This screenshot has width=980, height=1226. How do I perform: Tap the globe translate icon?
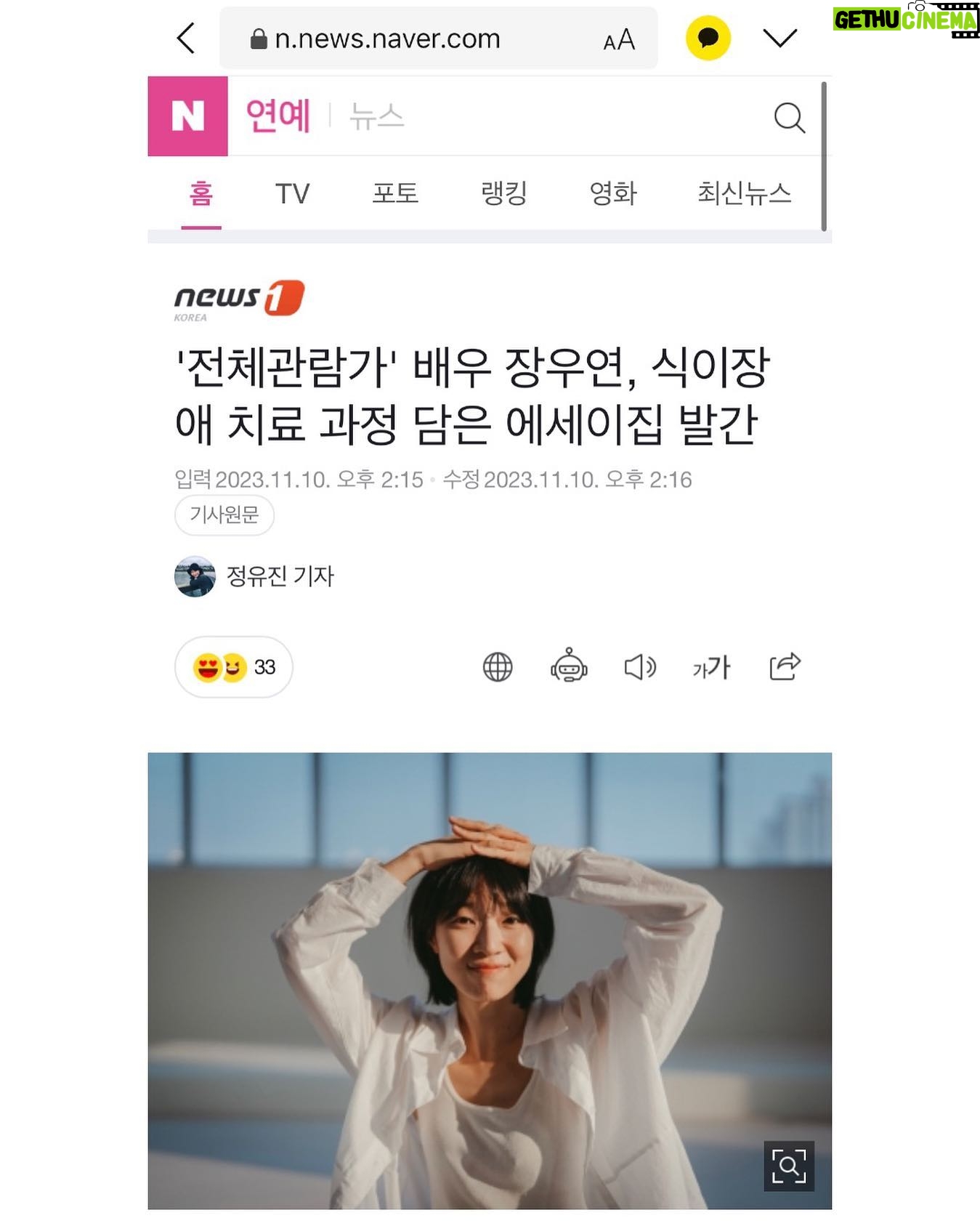(x=498, y=666)
